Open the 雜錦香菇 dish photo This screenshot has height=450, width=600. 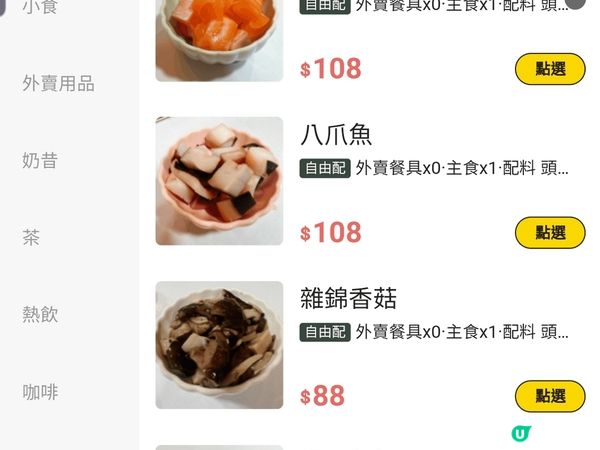coord(219,345)
